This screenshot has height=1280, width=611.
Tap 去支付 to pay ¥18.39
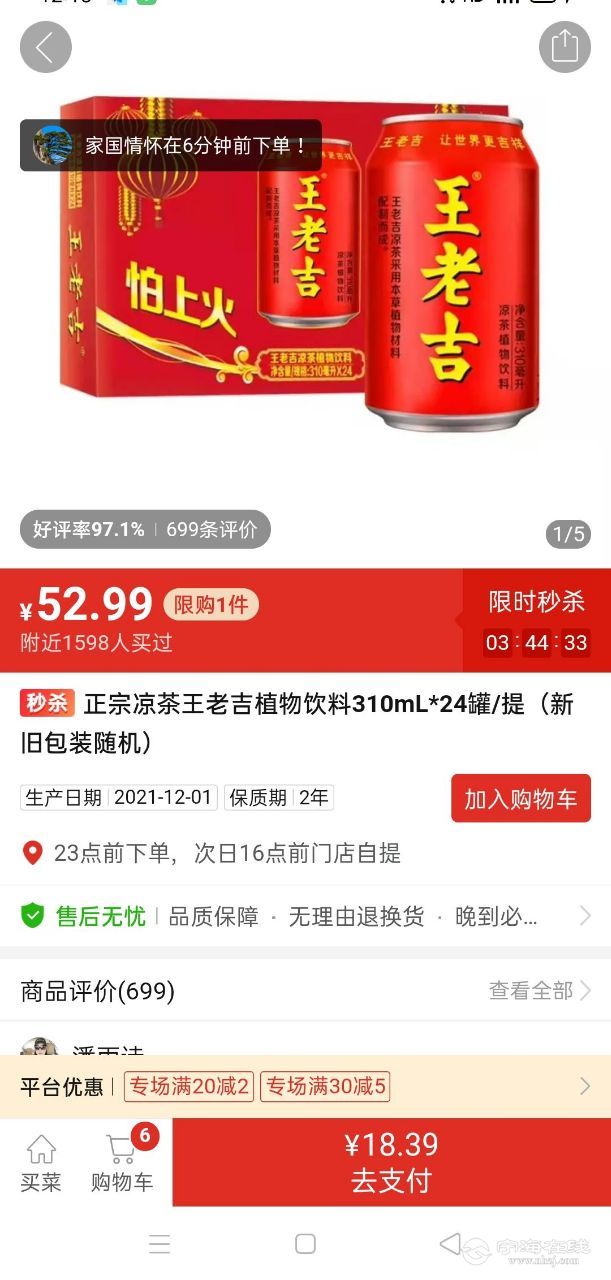(391, 1162)
